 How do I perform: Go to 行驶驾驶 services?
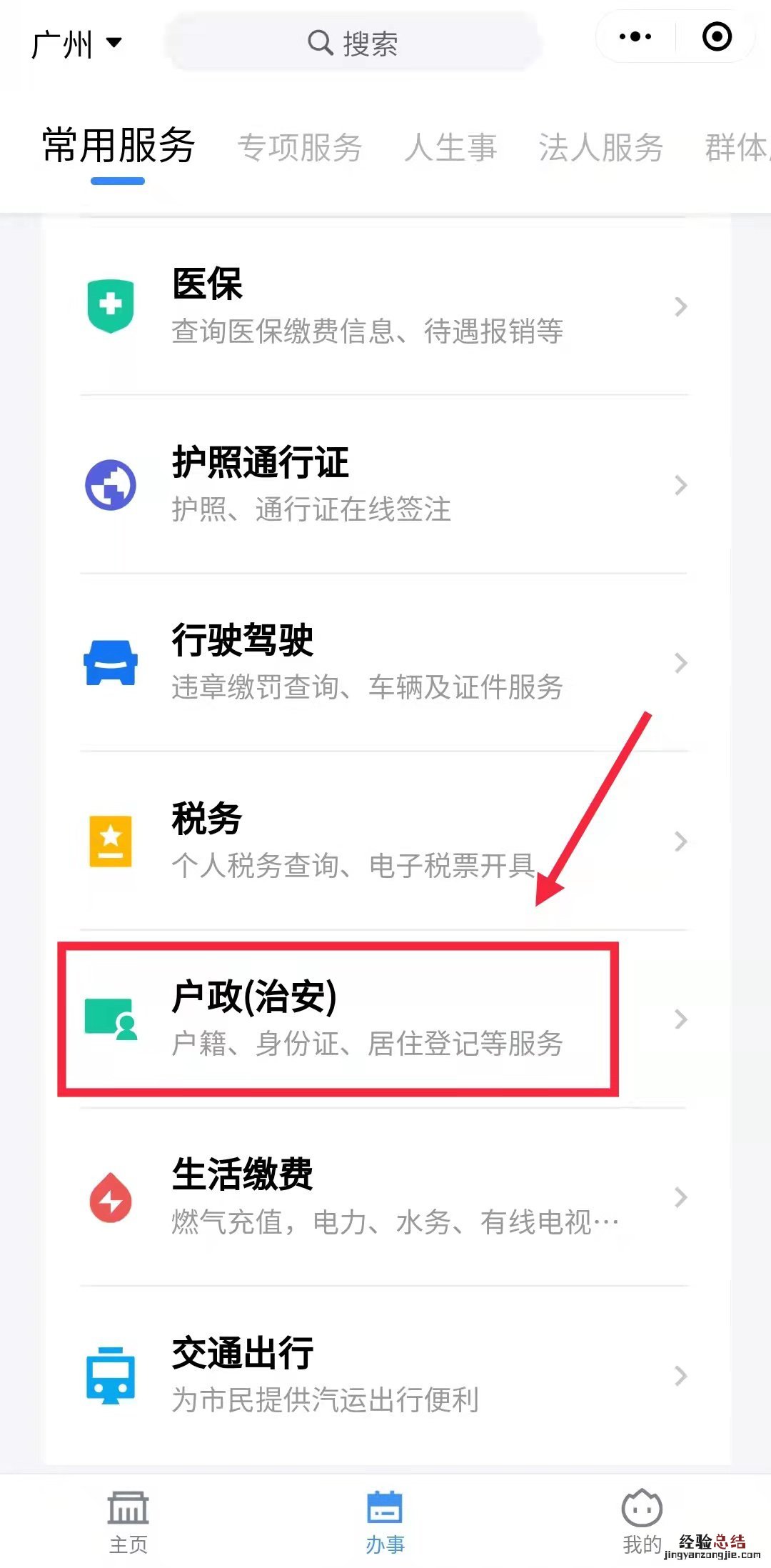(384, 663)
